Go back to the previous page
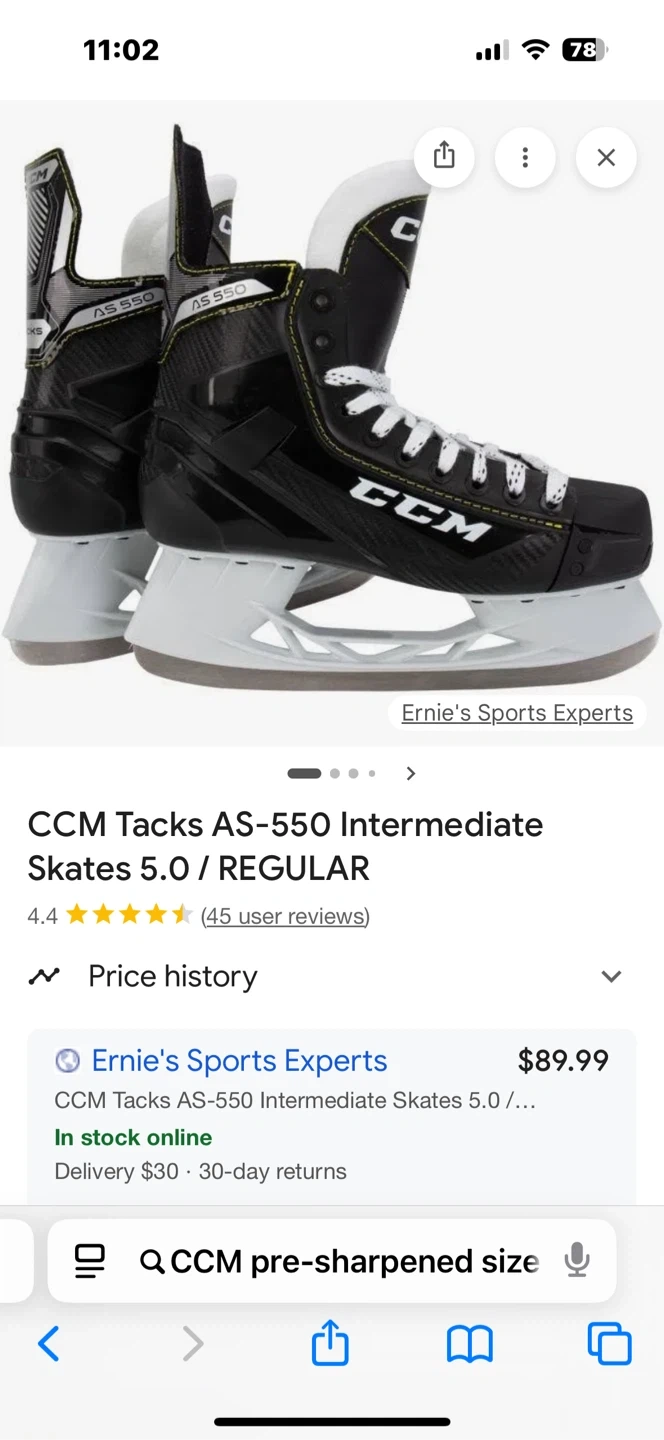 click(49, 1343)
